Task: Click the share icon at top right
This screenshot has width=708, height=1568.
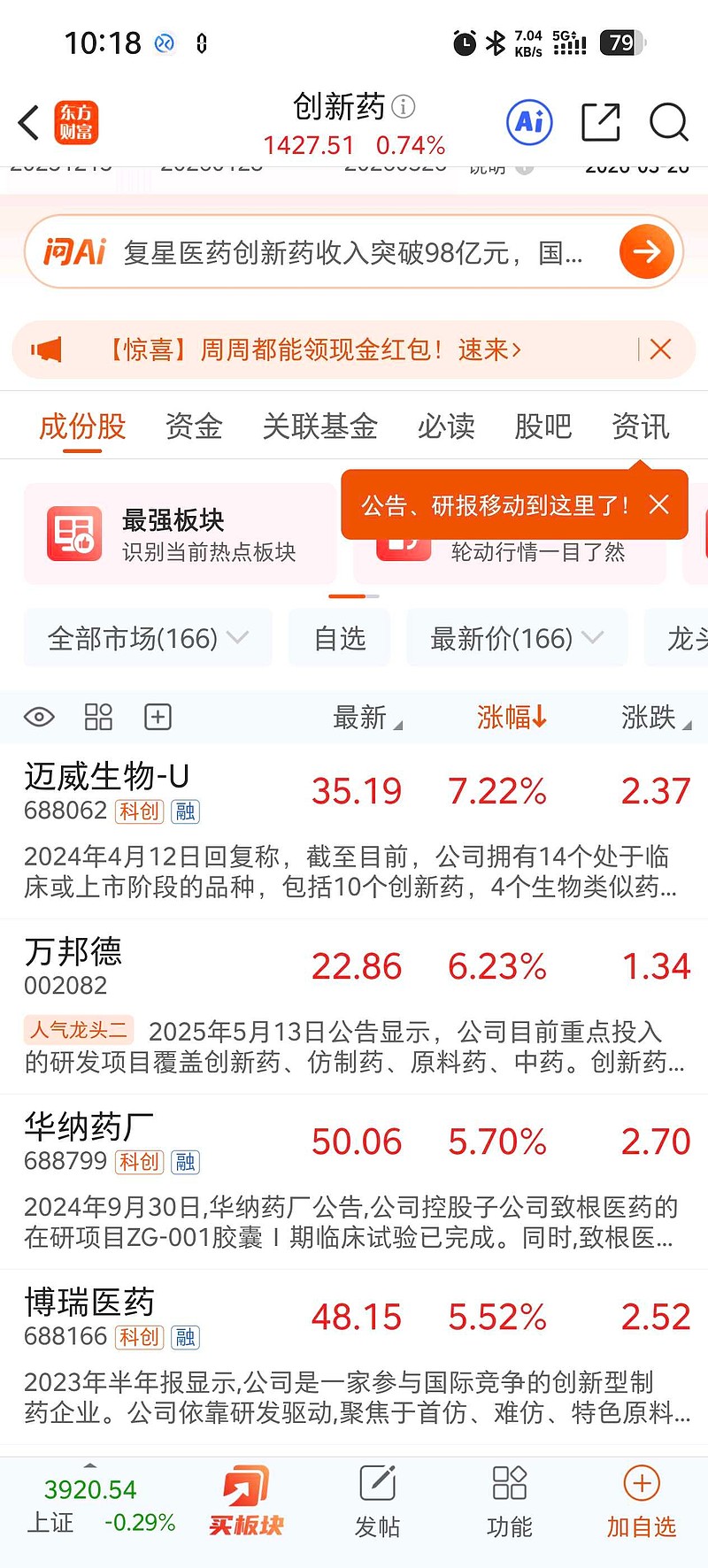Action: (601, 124)
